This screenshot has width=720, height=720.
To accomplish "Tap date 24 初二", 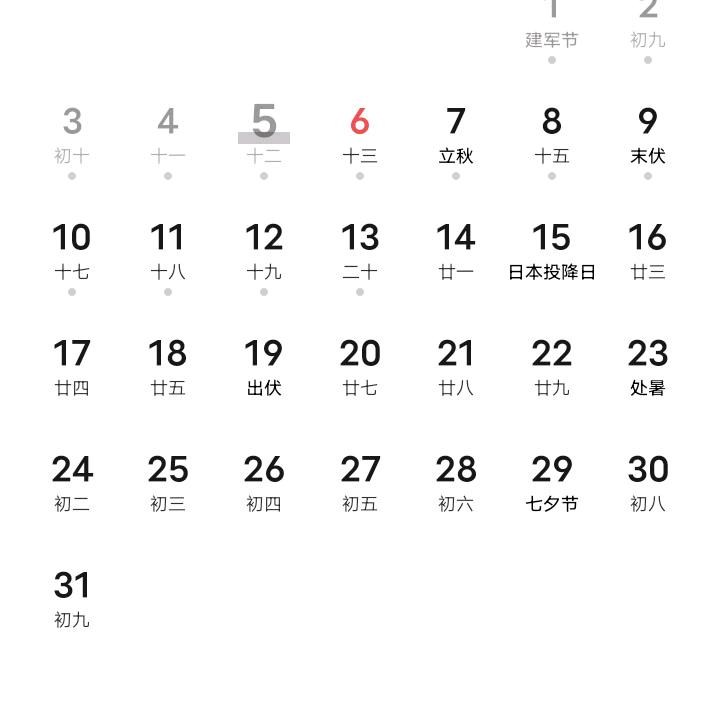I will (x=72, y=484).
